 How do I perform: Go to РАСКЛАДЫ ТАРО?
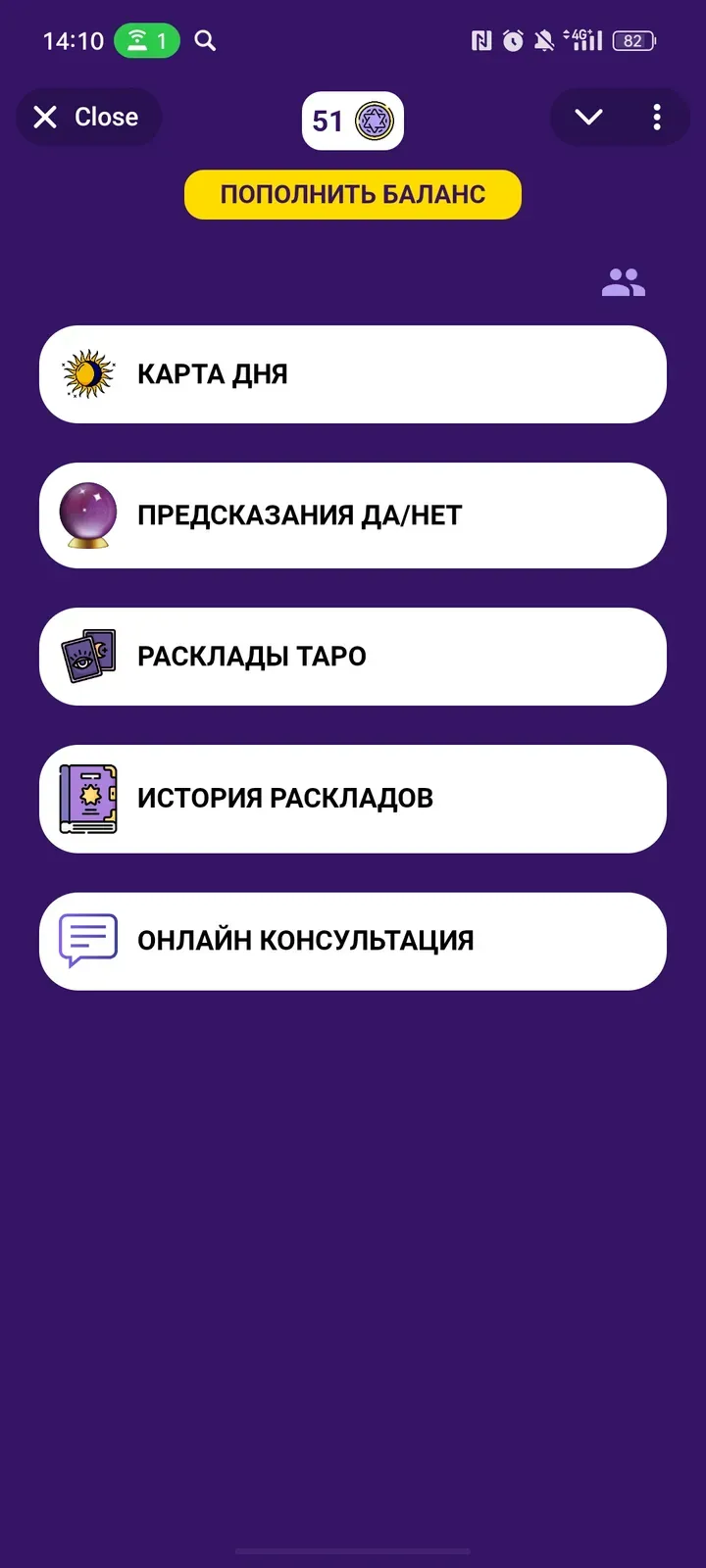(353, 657)
